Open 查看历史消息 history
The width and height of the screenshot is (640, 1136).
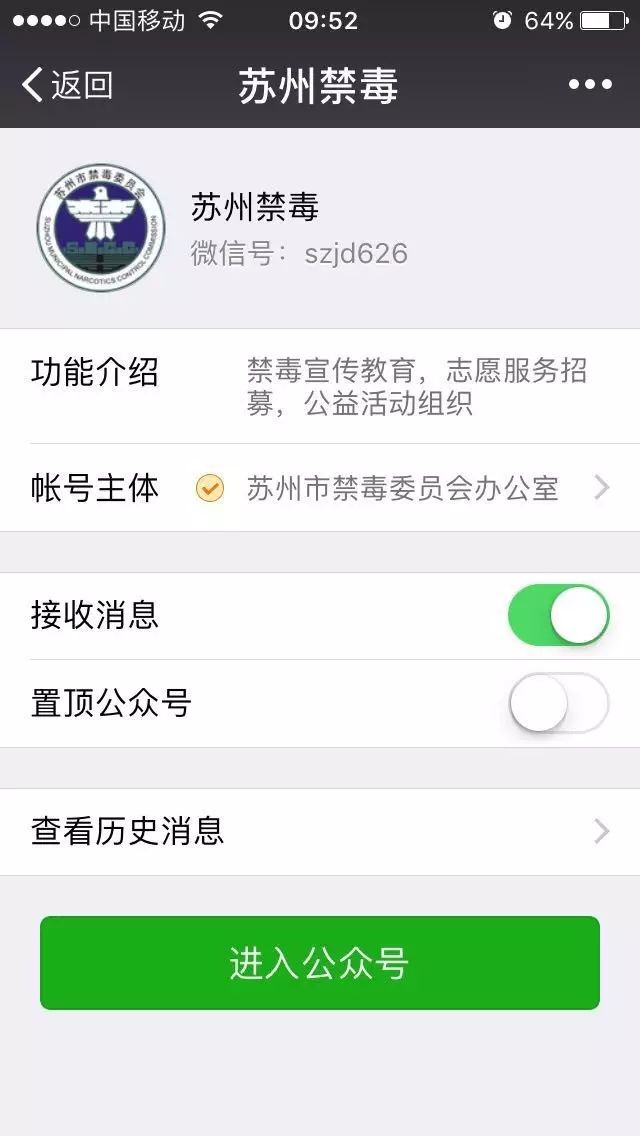pyautogui.click(x=320, y=831)
